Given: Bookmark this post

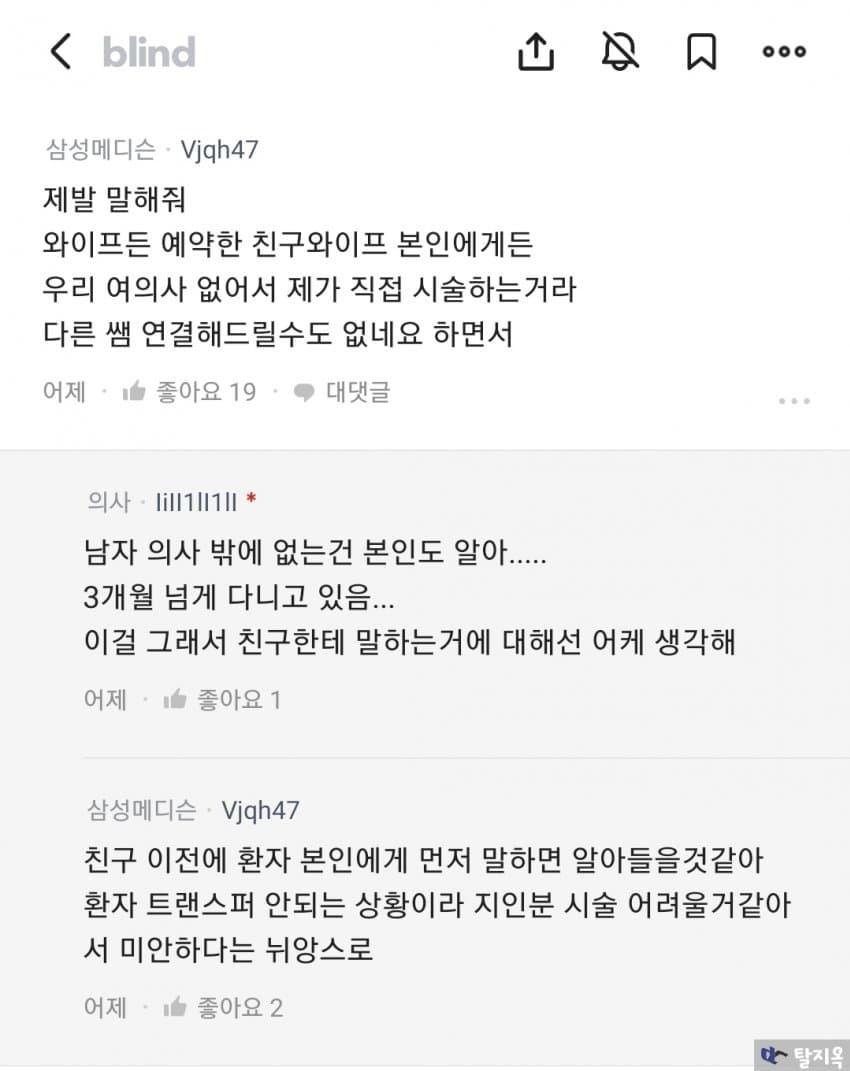Looking at the screenshot, I should point(701,51).
